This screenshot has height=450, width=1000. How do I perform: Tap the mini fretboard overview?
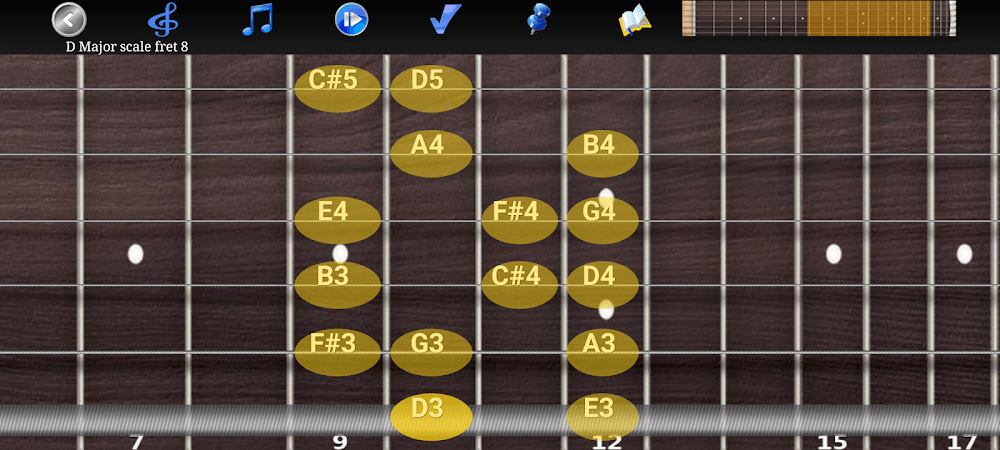818,19
